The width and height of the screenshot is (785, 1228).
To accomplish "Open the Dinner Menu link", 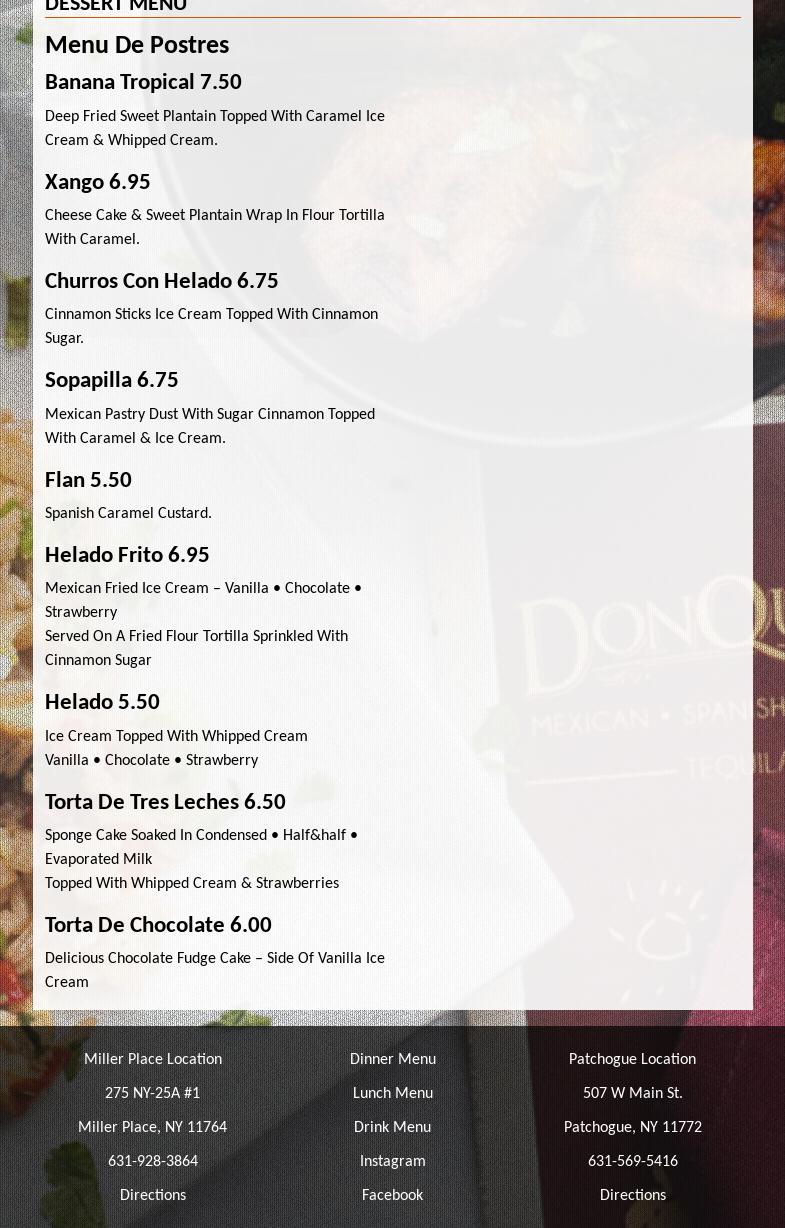I will point(392,1058).
